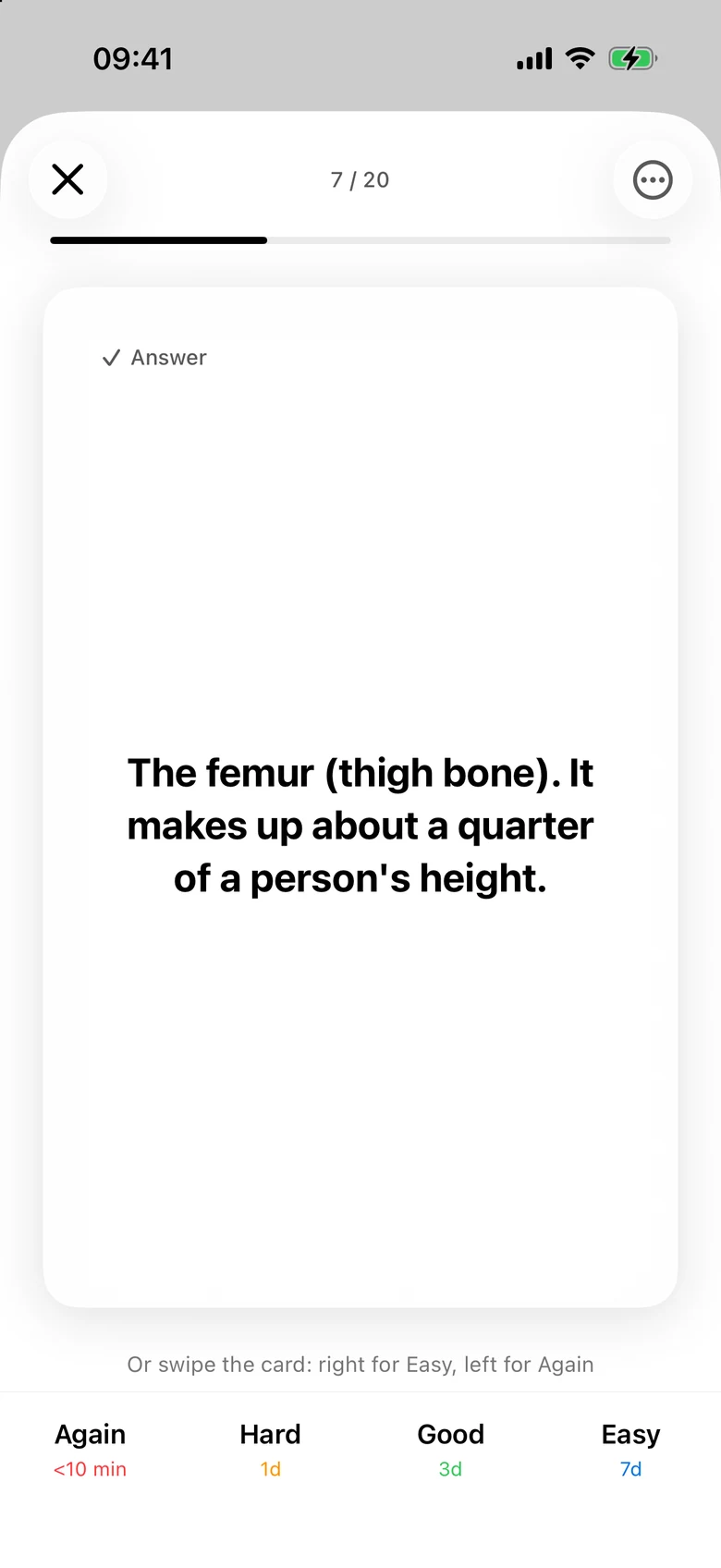Choose Good to review in 3 days
Screen dimensions: 721x1568
450,1449
